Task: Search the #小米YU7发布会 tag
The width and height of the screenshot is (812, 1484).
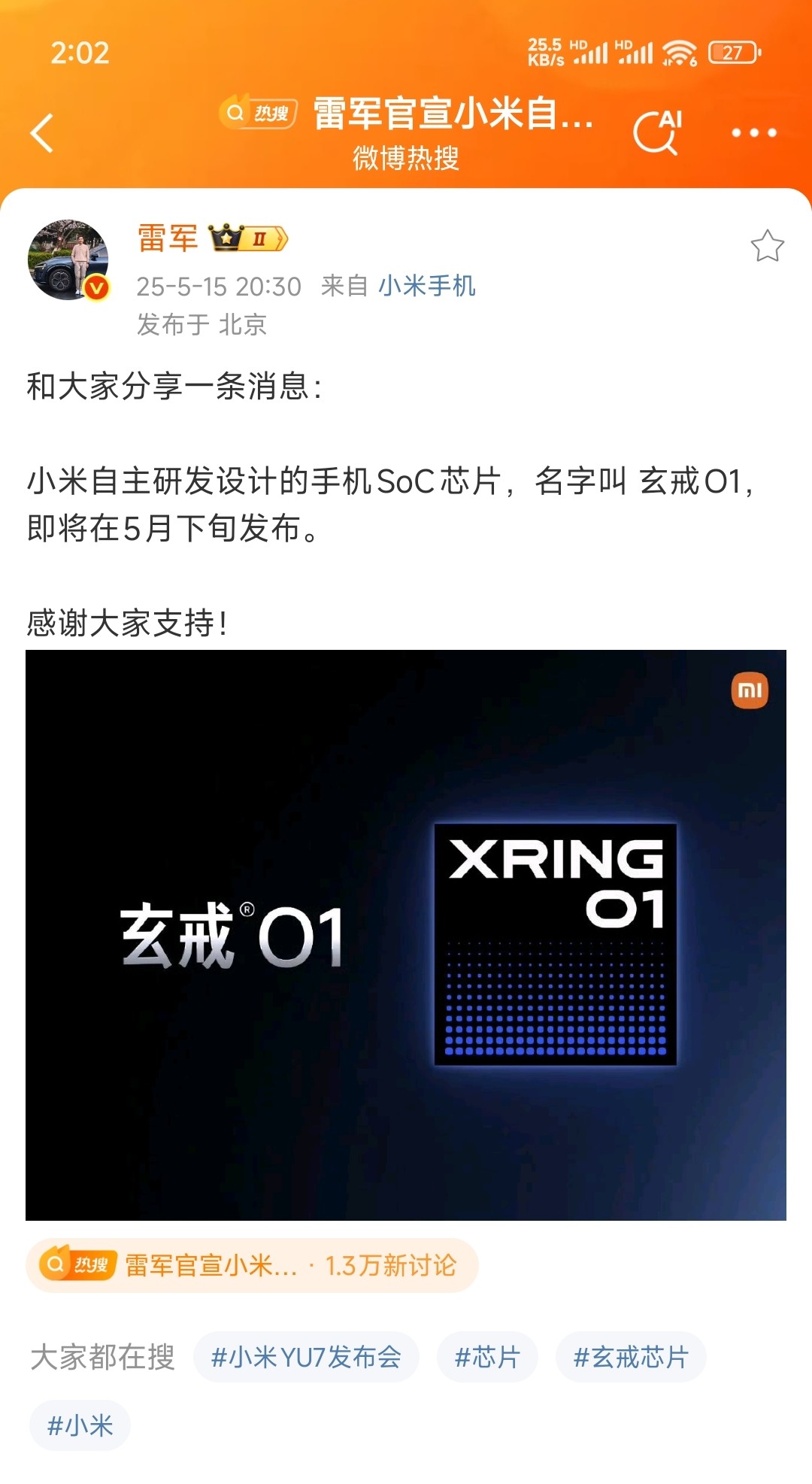Action: [306, 1357]
